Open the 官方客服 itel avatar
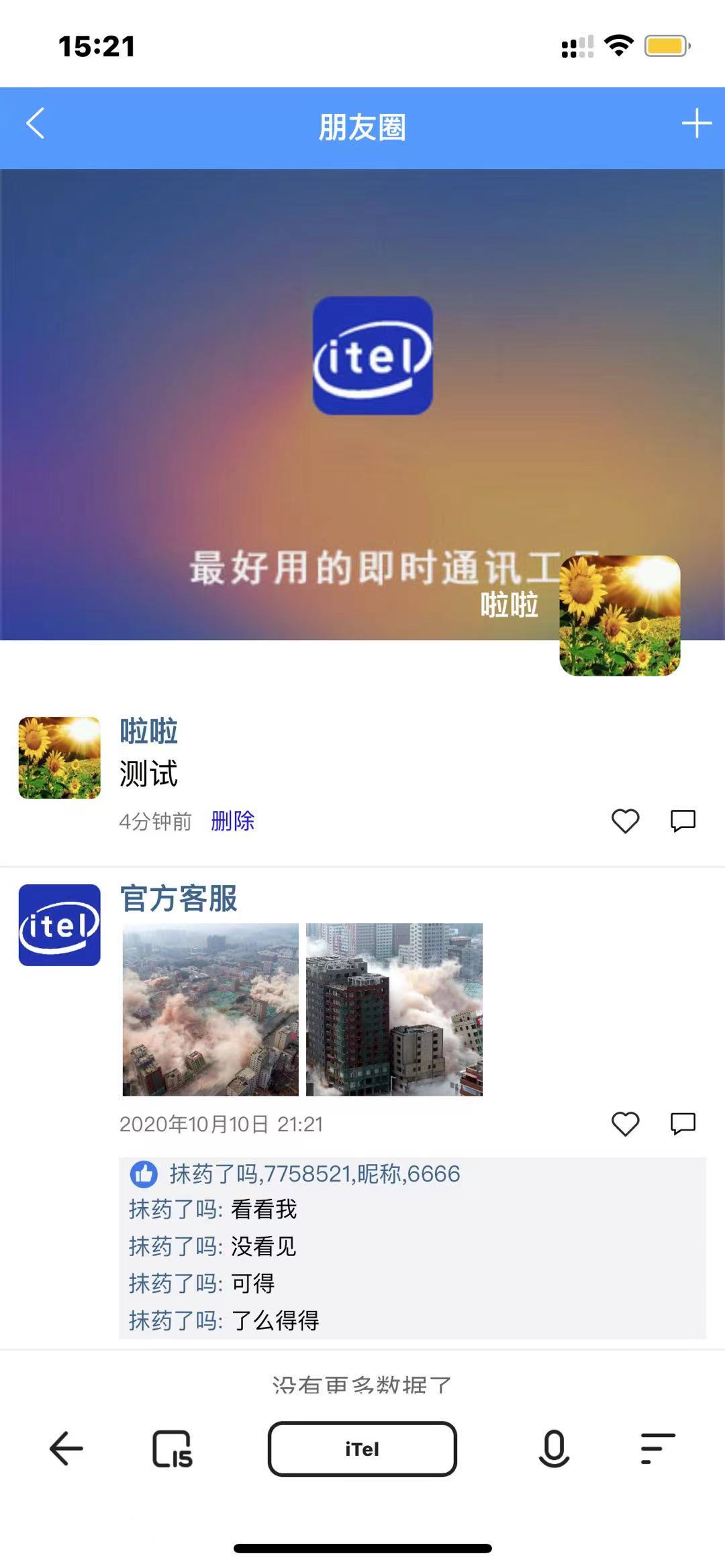The height and width of the screenshot is (1568, 725). tap(60, 925)
